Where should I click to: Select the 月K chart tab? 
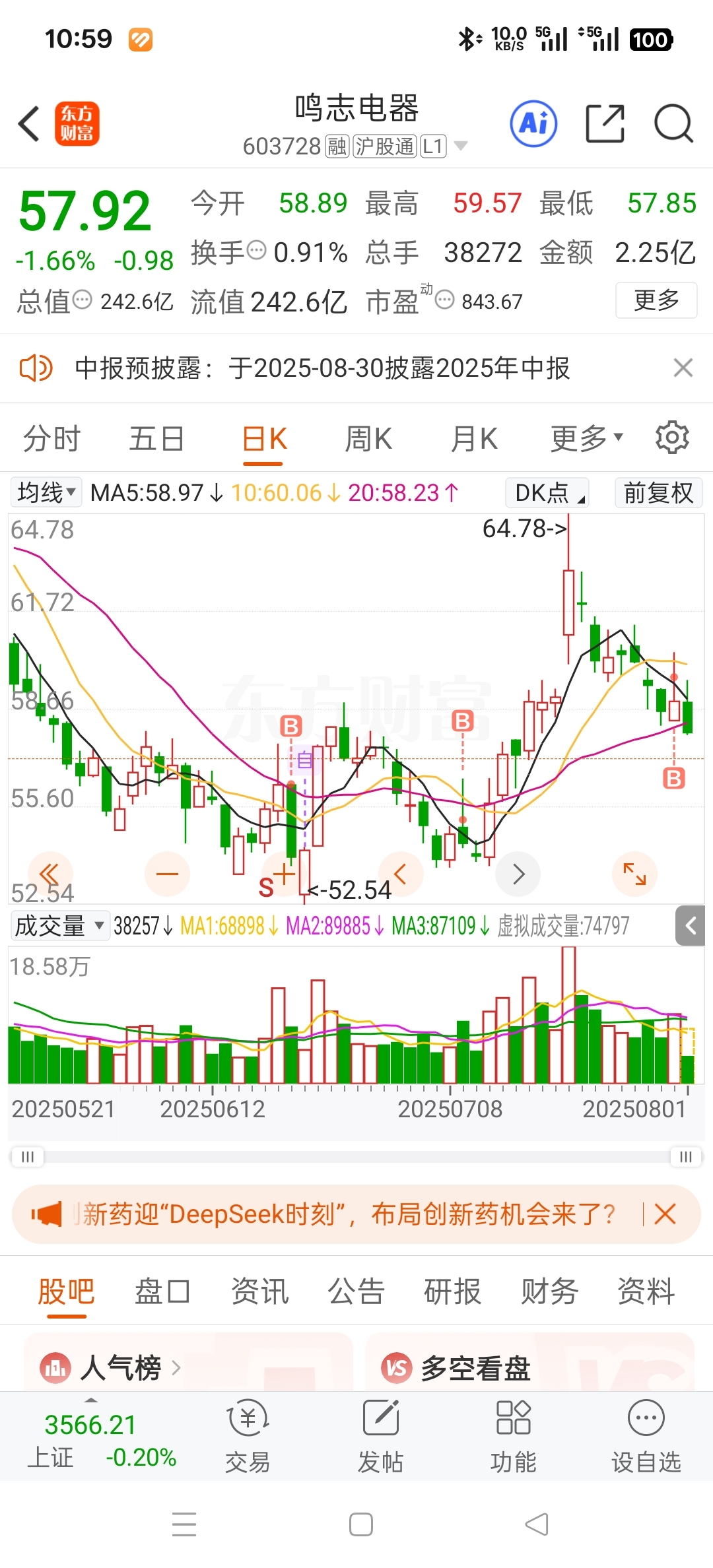pos(474,439)
